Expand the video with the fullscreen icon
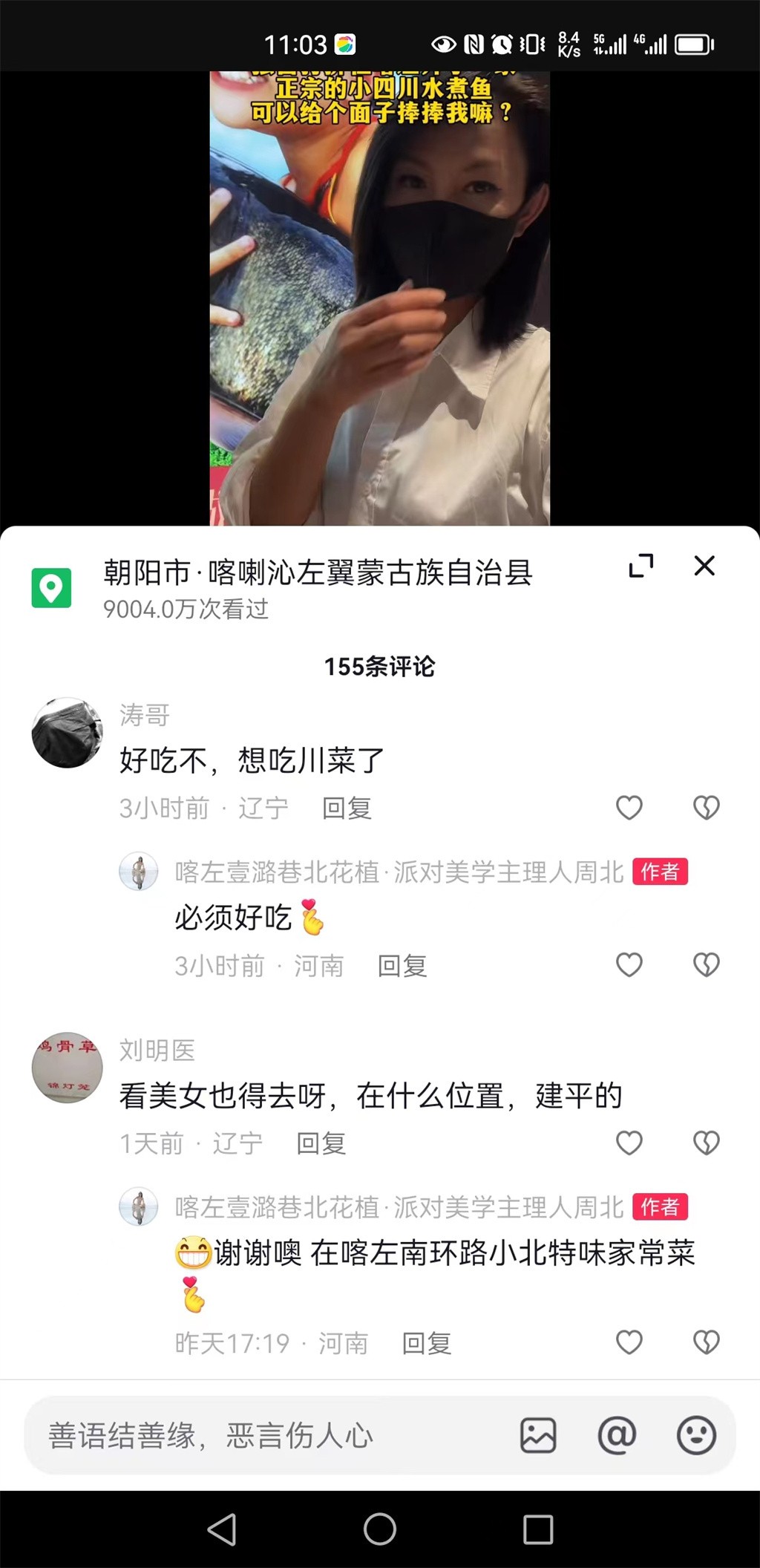Viewport: 760px width, 1568px height. coord(643,566)
